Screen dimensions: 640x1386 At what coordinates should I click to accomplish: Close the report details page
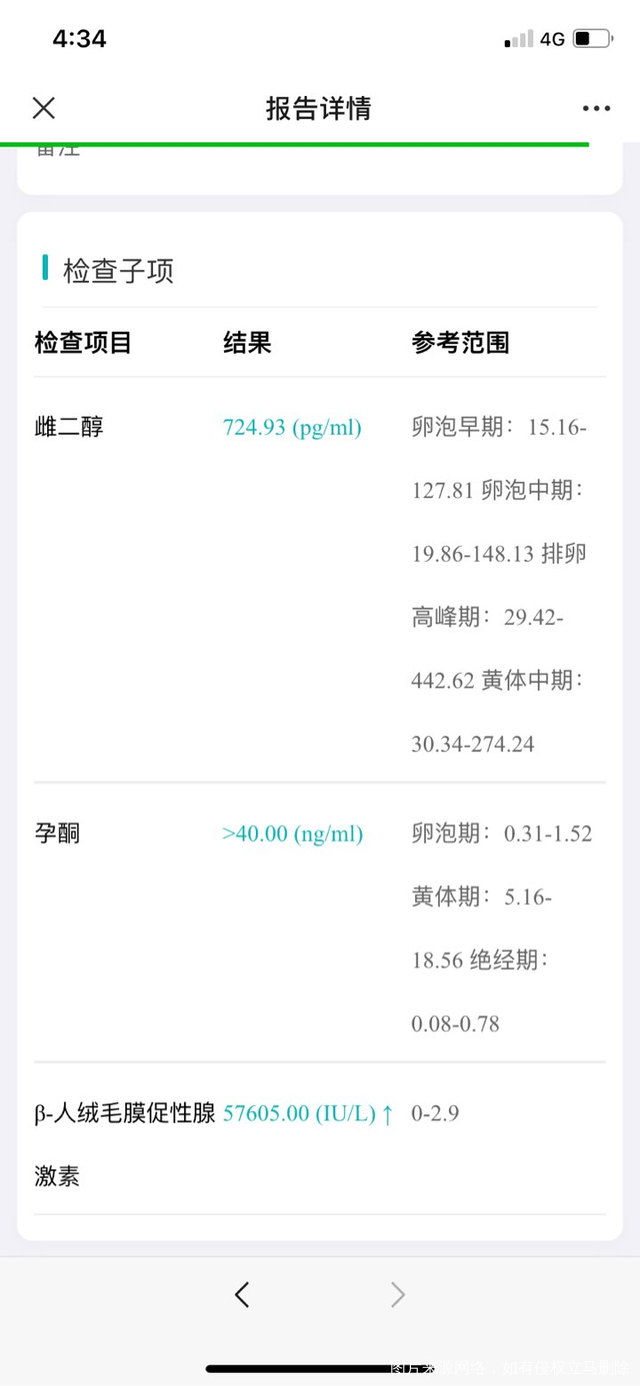coord(44,108)
